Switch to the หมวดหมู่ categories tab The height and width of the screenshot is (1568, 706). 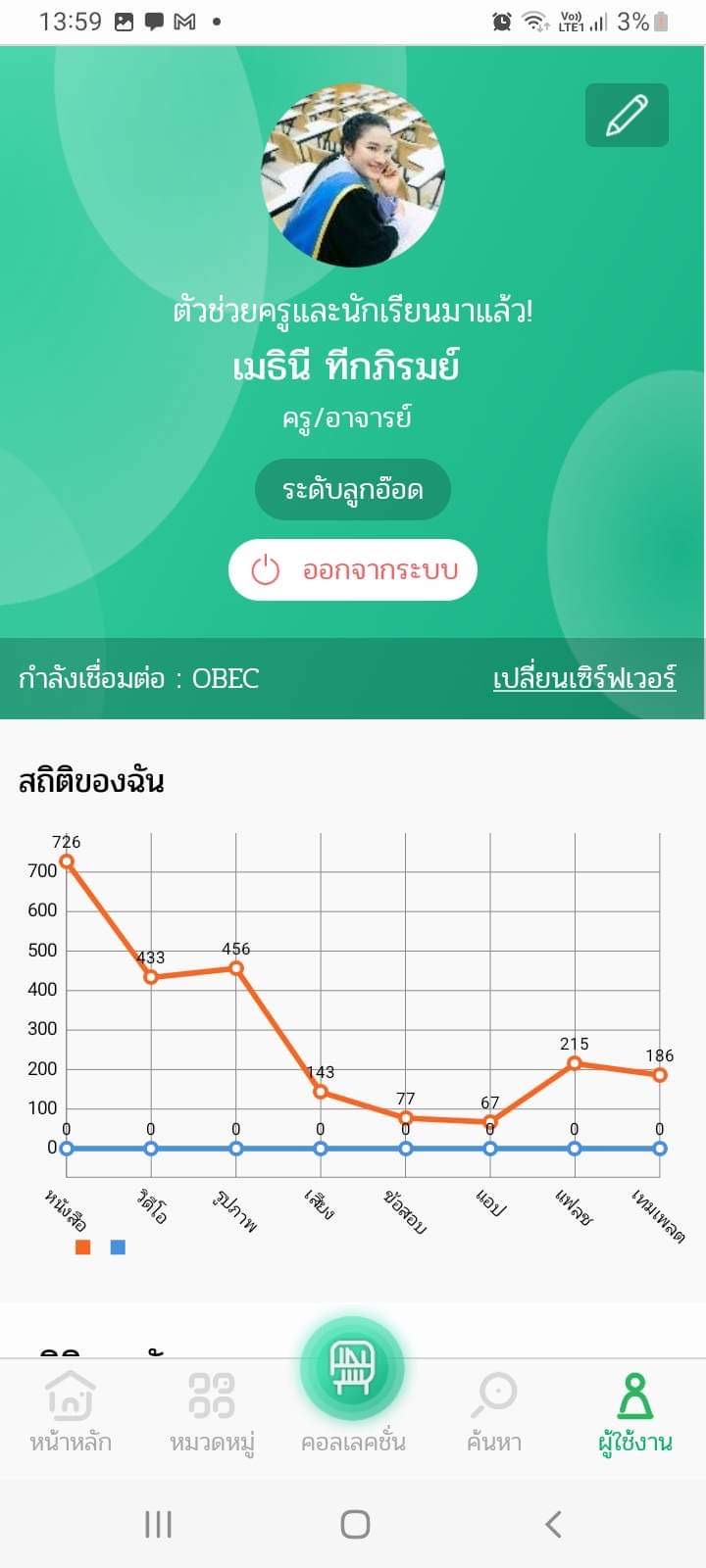[212, 1411]
